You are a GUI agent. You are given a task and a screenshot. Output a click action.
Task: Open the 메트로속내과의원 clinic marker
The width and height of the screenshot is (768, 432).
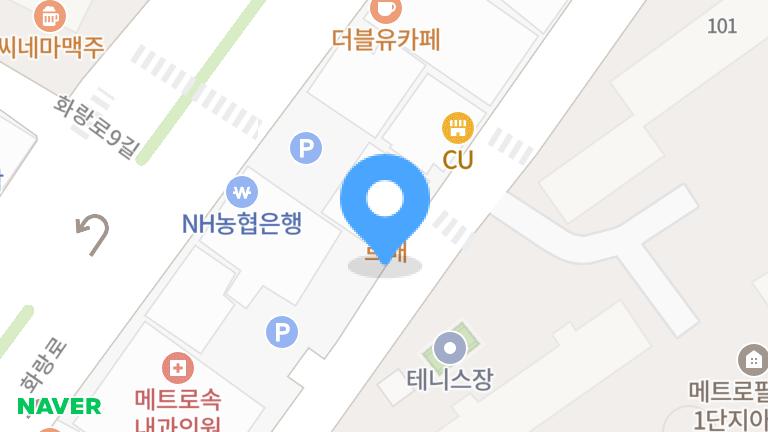(178, 369)
